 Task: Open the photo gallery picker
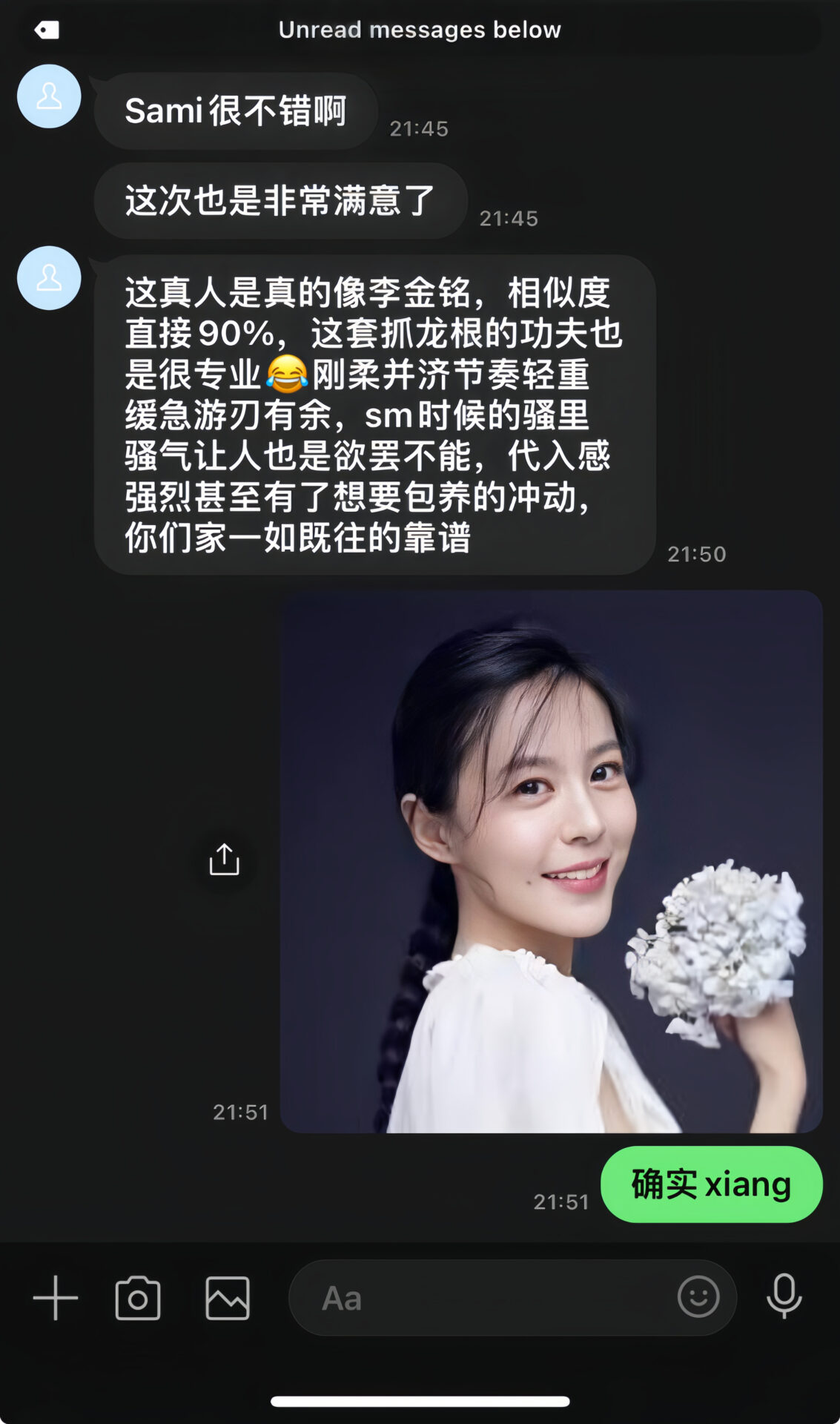tap(228, 1298)
